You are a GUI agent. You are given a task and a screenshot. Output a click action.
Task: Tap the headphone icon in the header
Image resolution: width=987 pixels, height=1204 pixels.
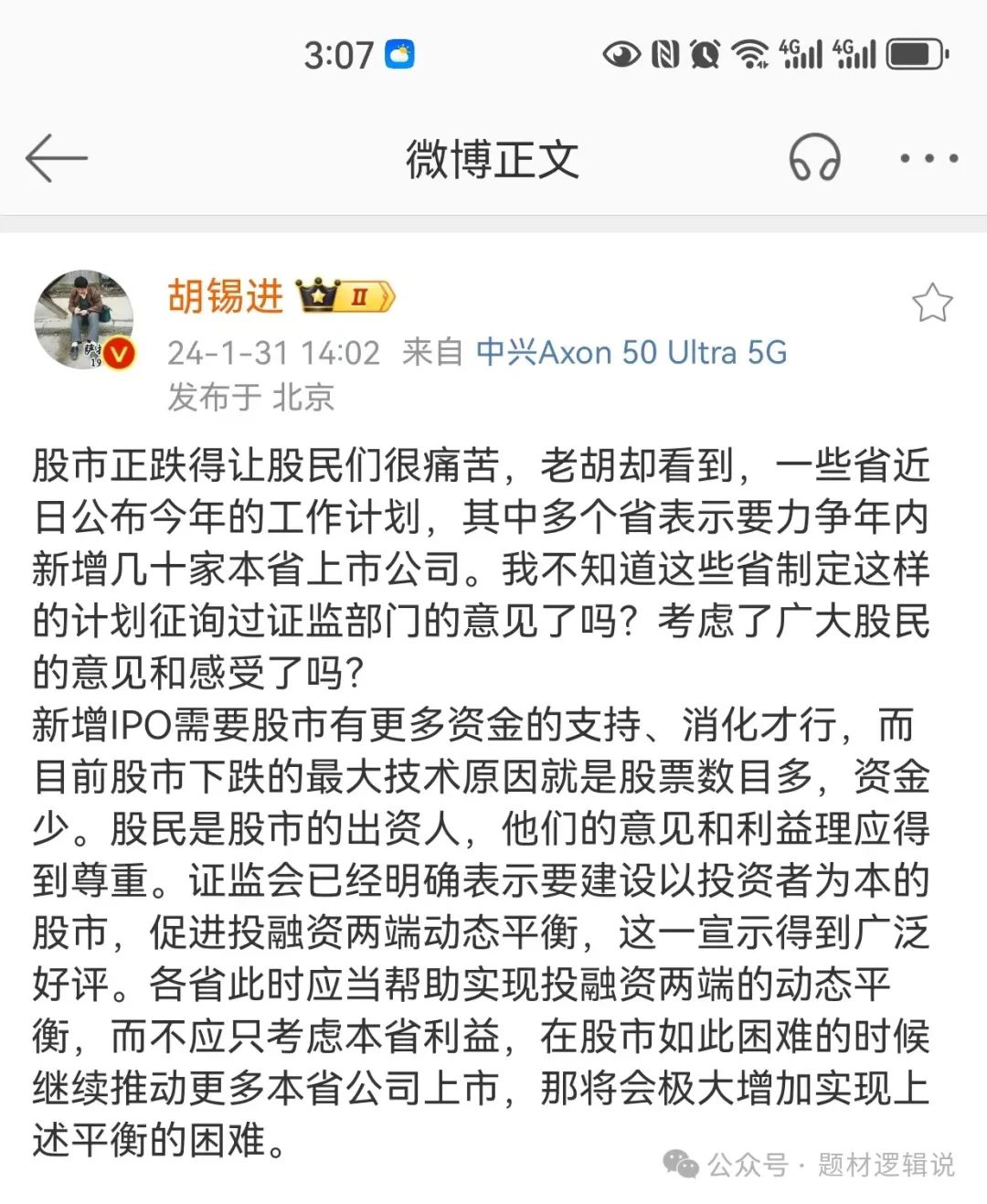pyautogui.click(x=813, y=158)
